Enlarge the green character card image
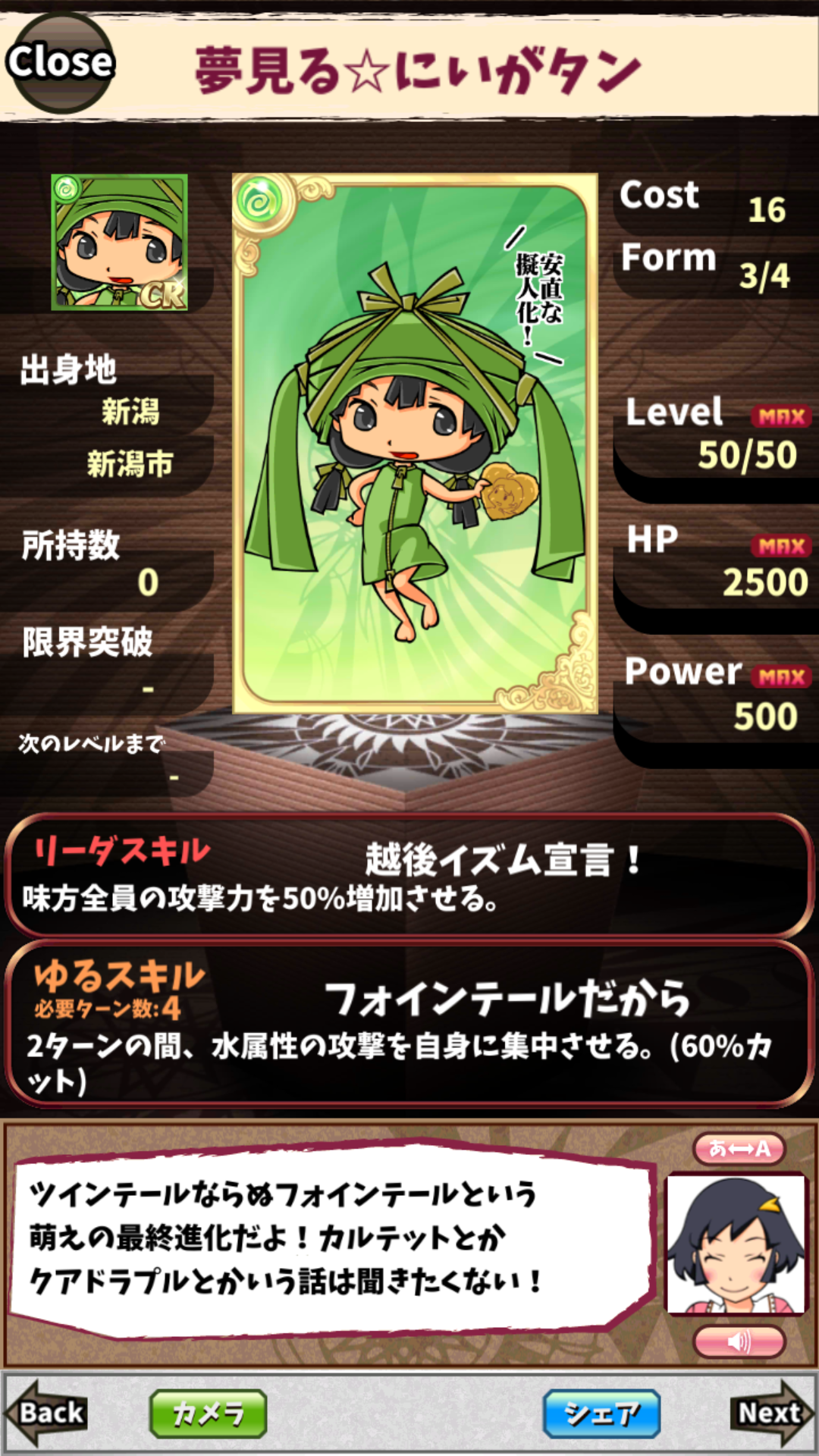Viewport: 819px width, 1456px height. pyautogui.click(x=414, y=444)
